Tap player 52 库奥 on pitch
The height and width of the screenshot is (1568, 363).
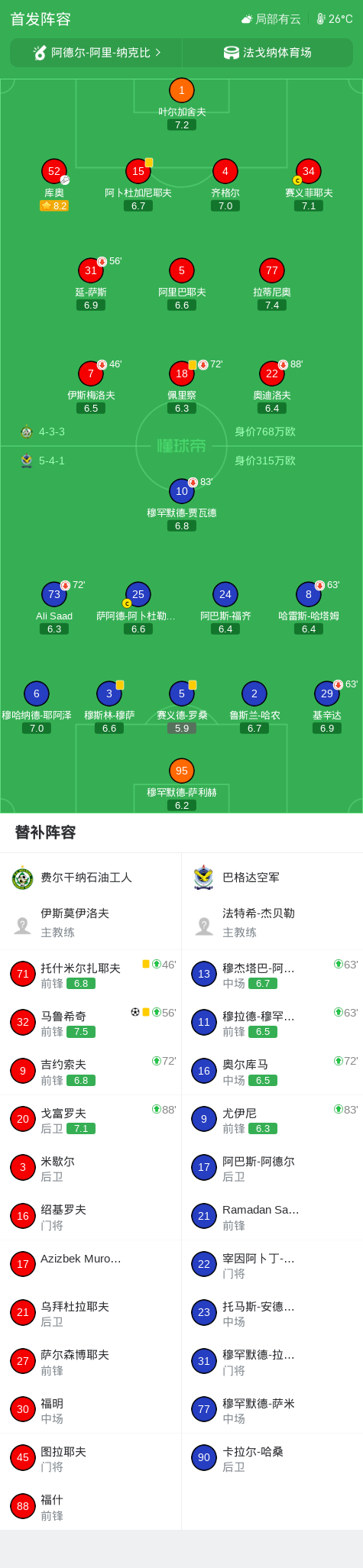54,185
